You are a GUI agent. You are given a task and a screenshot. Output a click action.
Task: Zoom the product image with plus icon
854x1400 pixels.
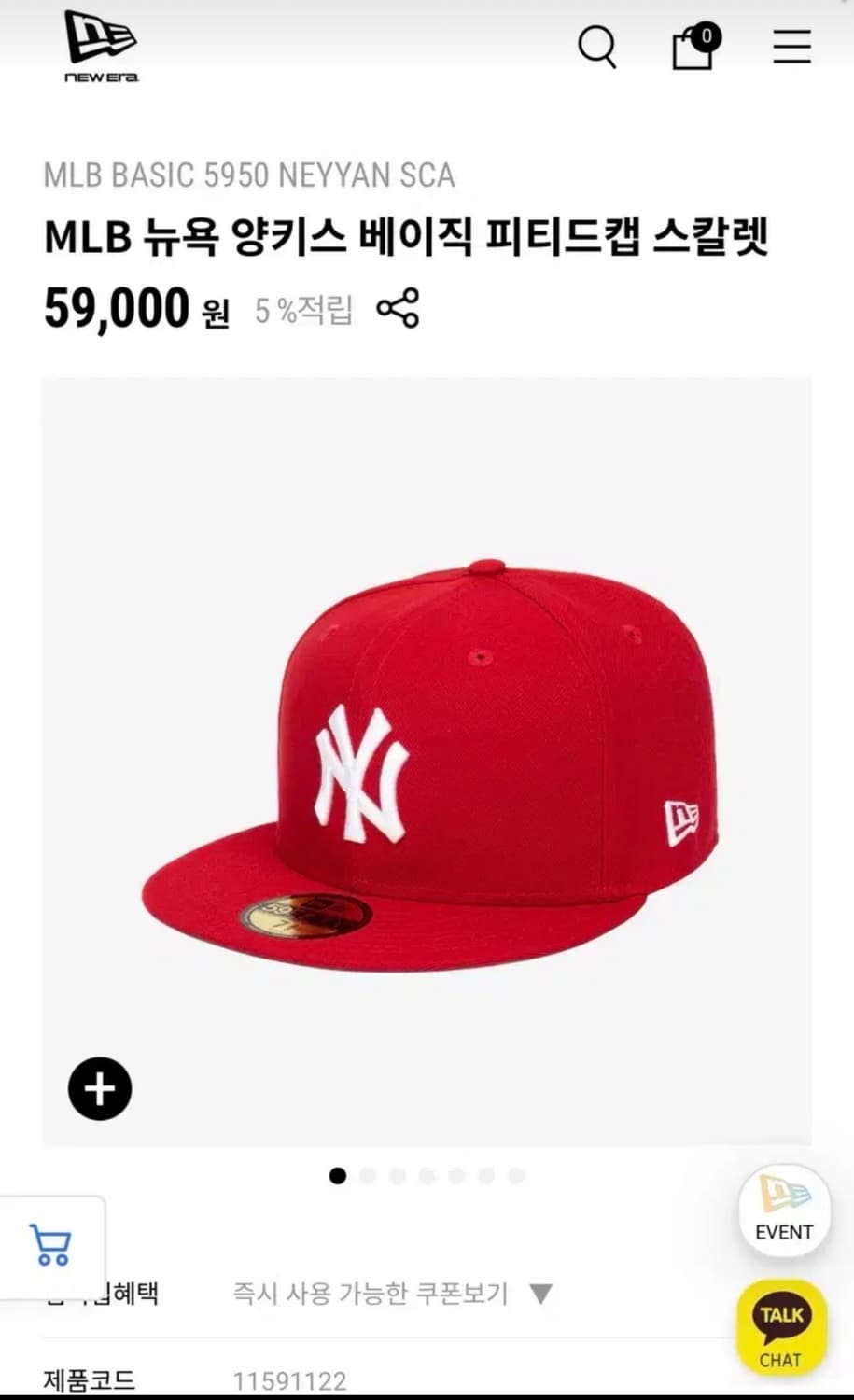pos(99,1088)
